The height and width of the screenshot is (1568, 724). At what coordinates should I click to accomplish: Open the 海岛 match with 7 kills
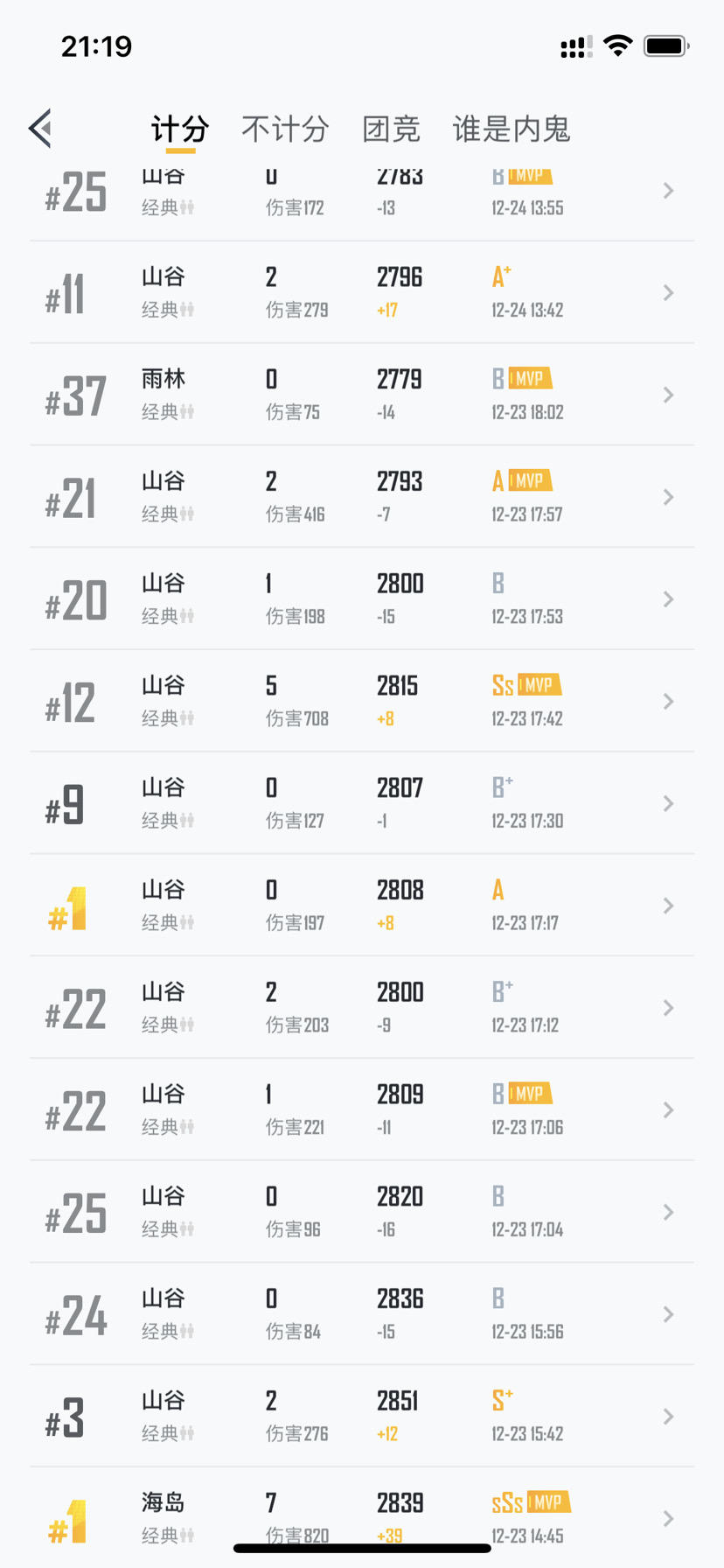tap(362, 1518)
